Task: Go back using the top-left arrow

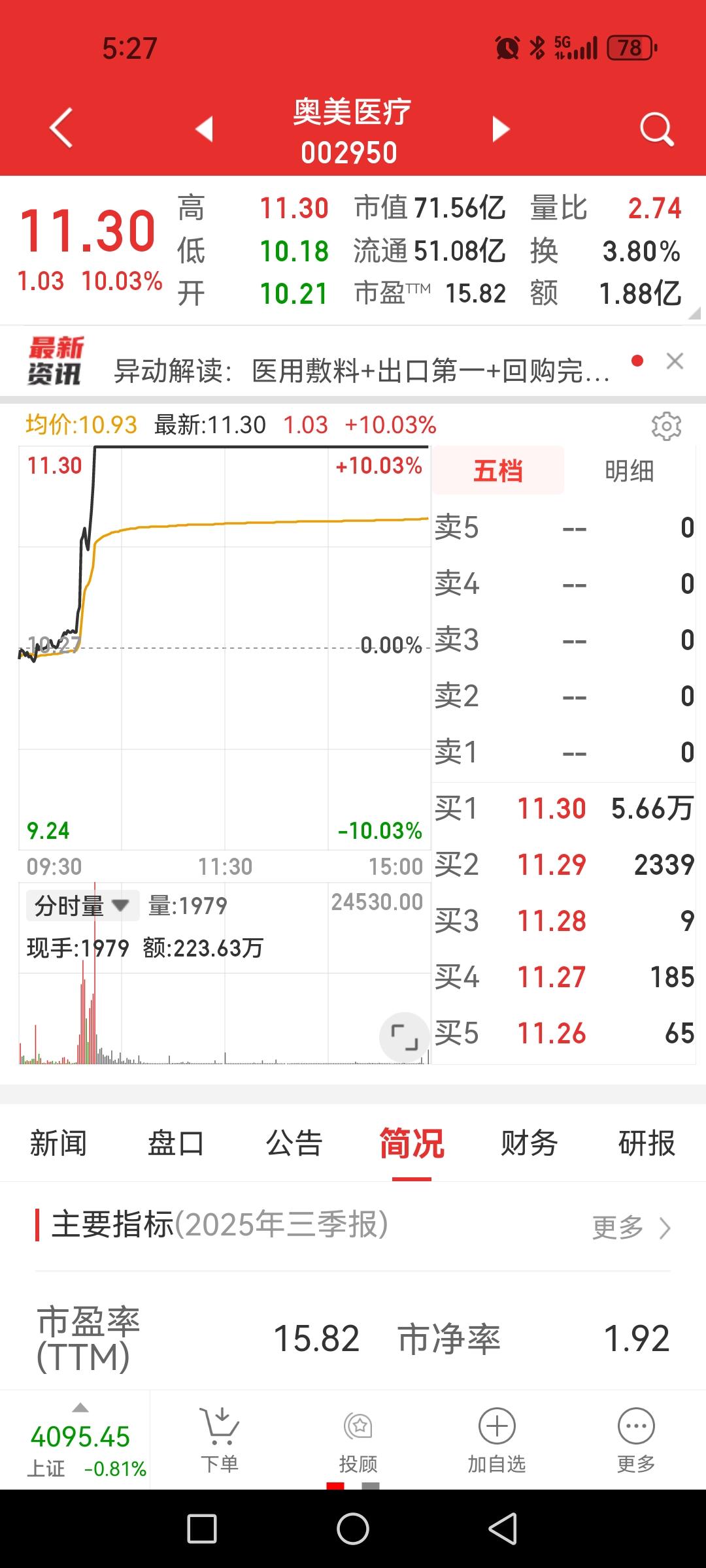Action: [x=61, y=127]
